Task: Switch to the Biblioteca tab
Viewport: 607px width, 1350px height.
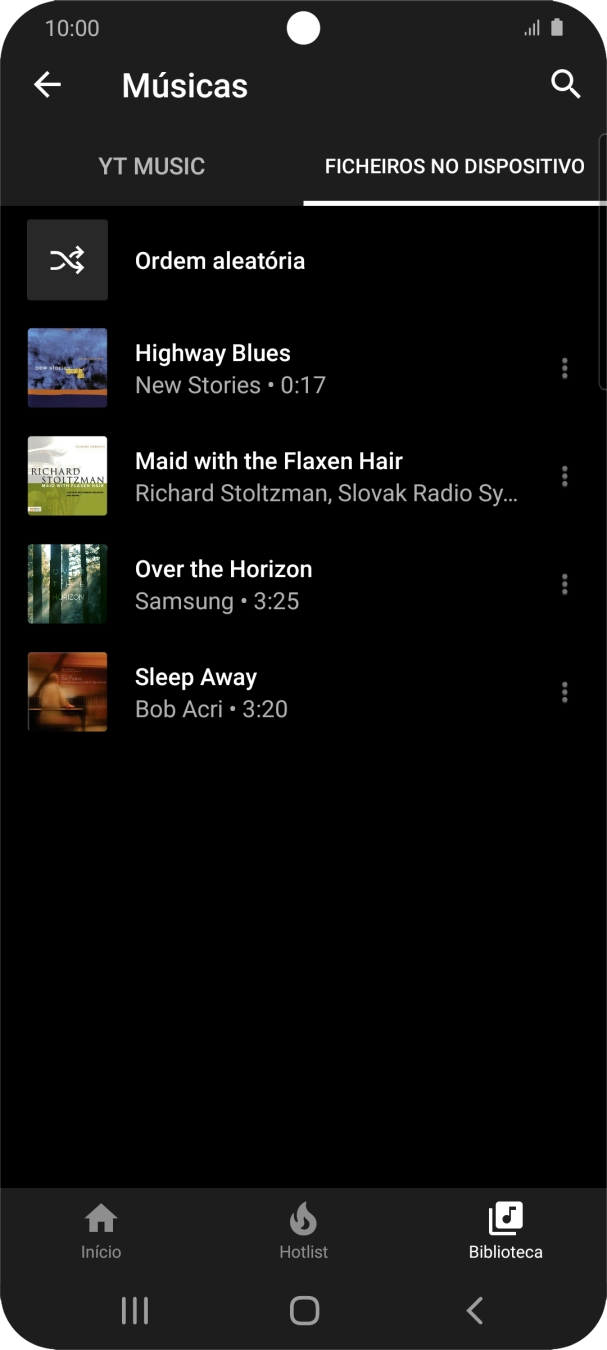Action: [505, 1231]
